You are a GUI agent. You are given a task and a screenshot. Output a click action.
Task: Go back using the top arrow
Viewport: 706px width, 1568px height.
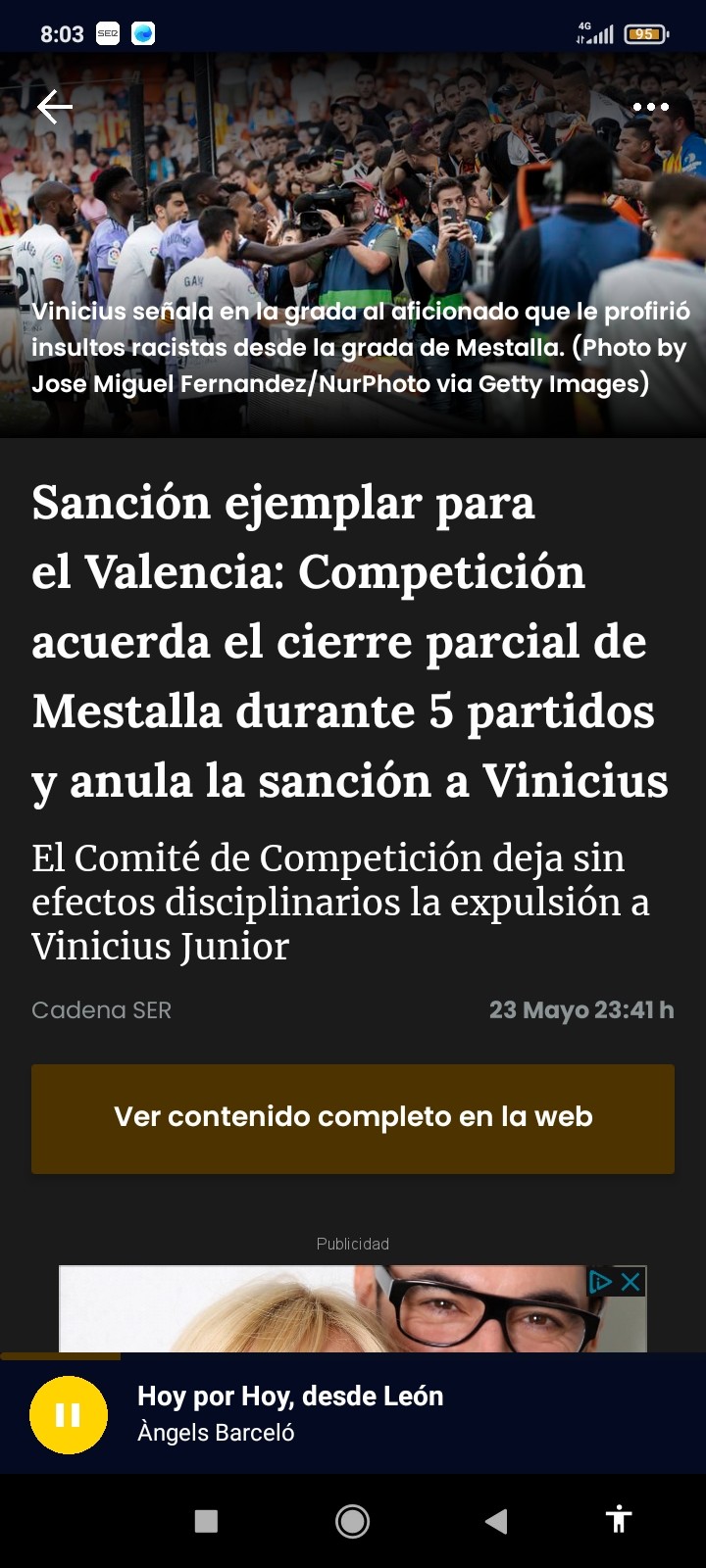[x=54, y=107]
